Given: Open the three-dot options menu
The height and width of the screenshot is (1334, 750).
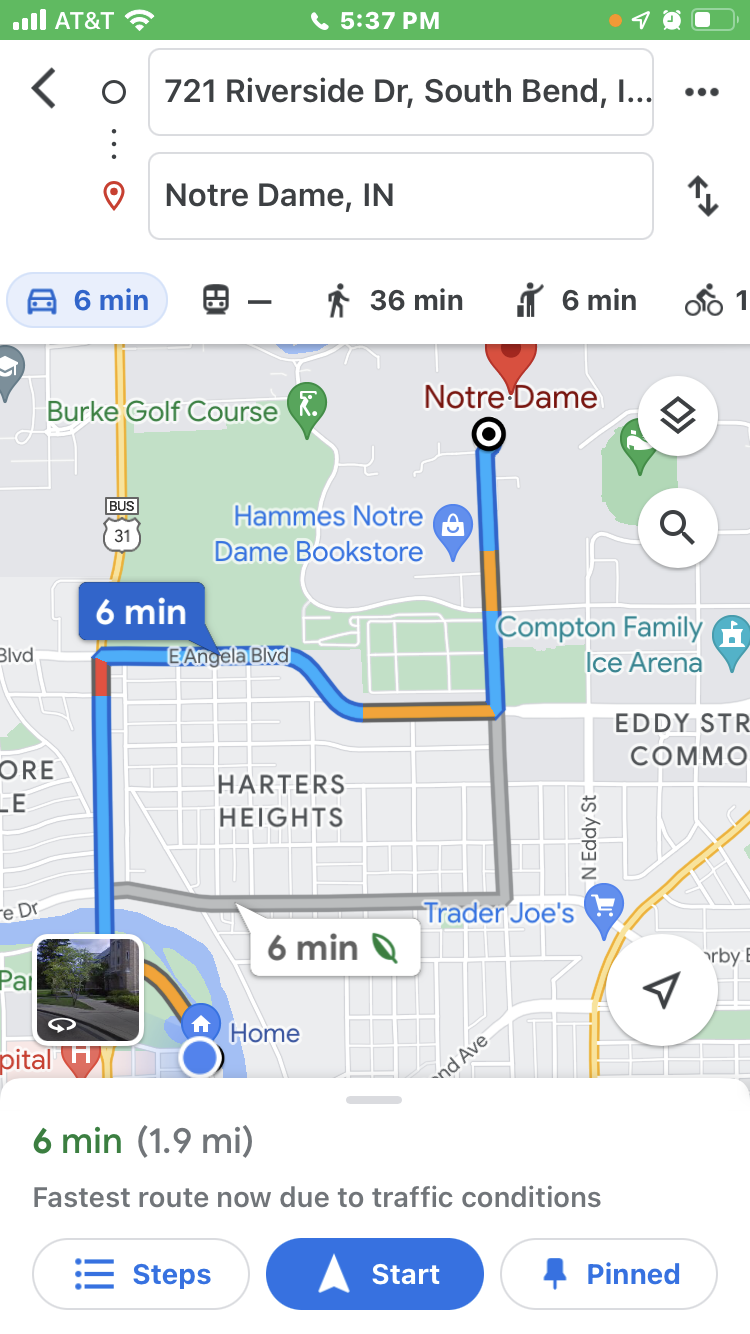Looking at the screenshot, I should pyautogui.click(x=701, y=92).
